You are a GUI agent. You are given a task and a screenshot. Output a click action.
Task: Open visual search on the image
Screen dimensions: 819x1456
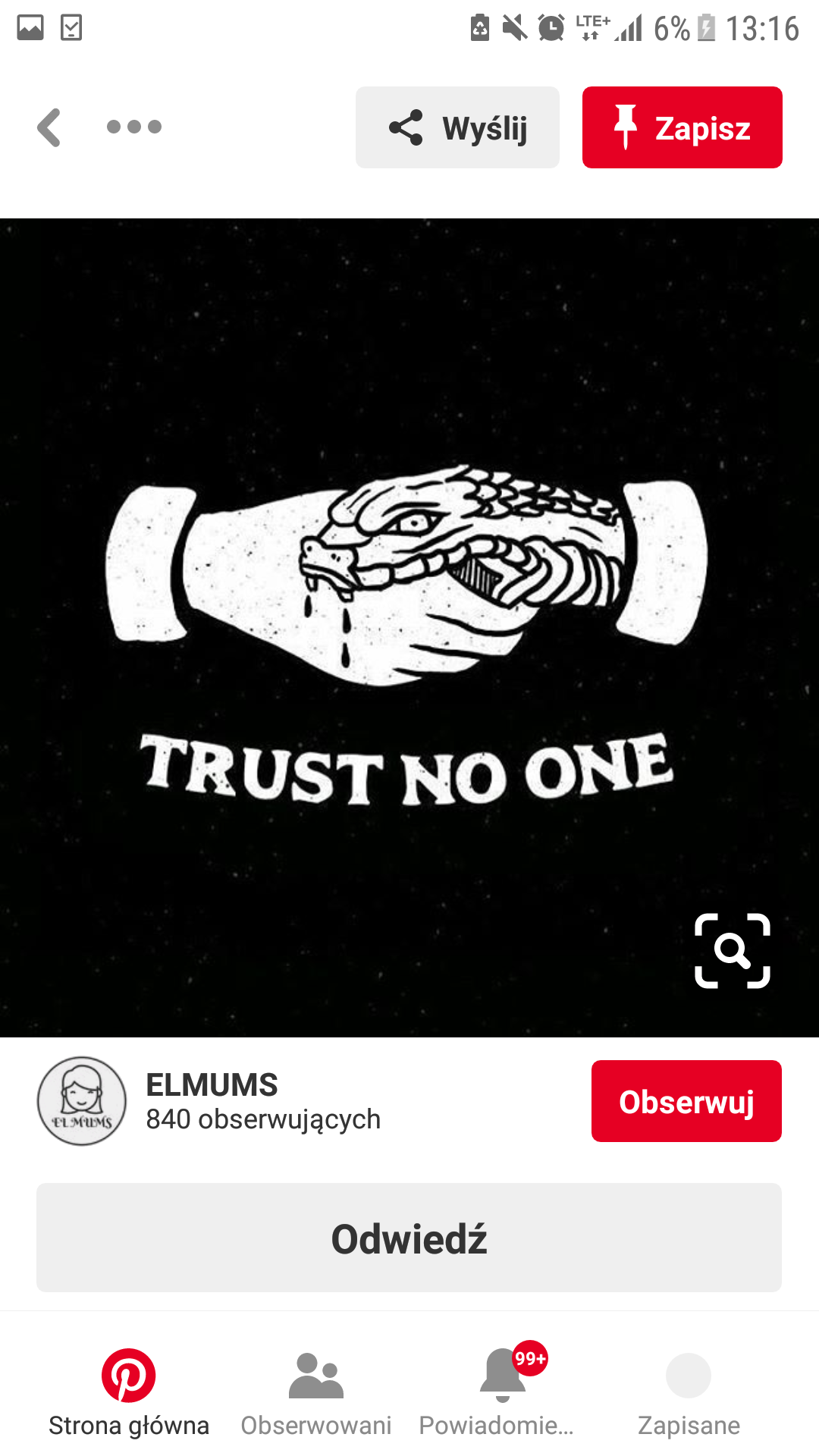click(732, 951)
